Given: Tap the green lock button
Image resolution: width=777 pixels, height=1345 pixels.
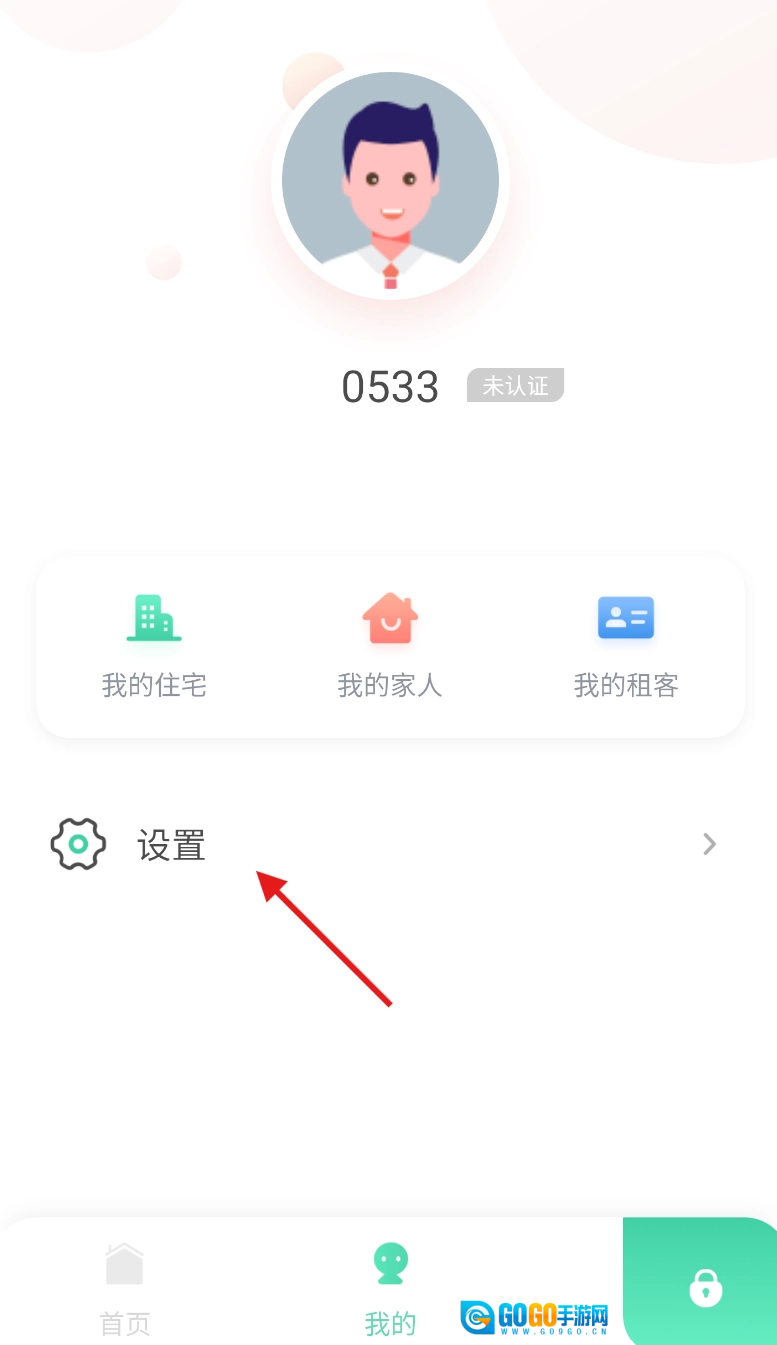Looking at the screenshot, I should tap(705, 1287).
